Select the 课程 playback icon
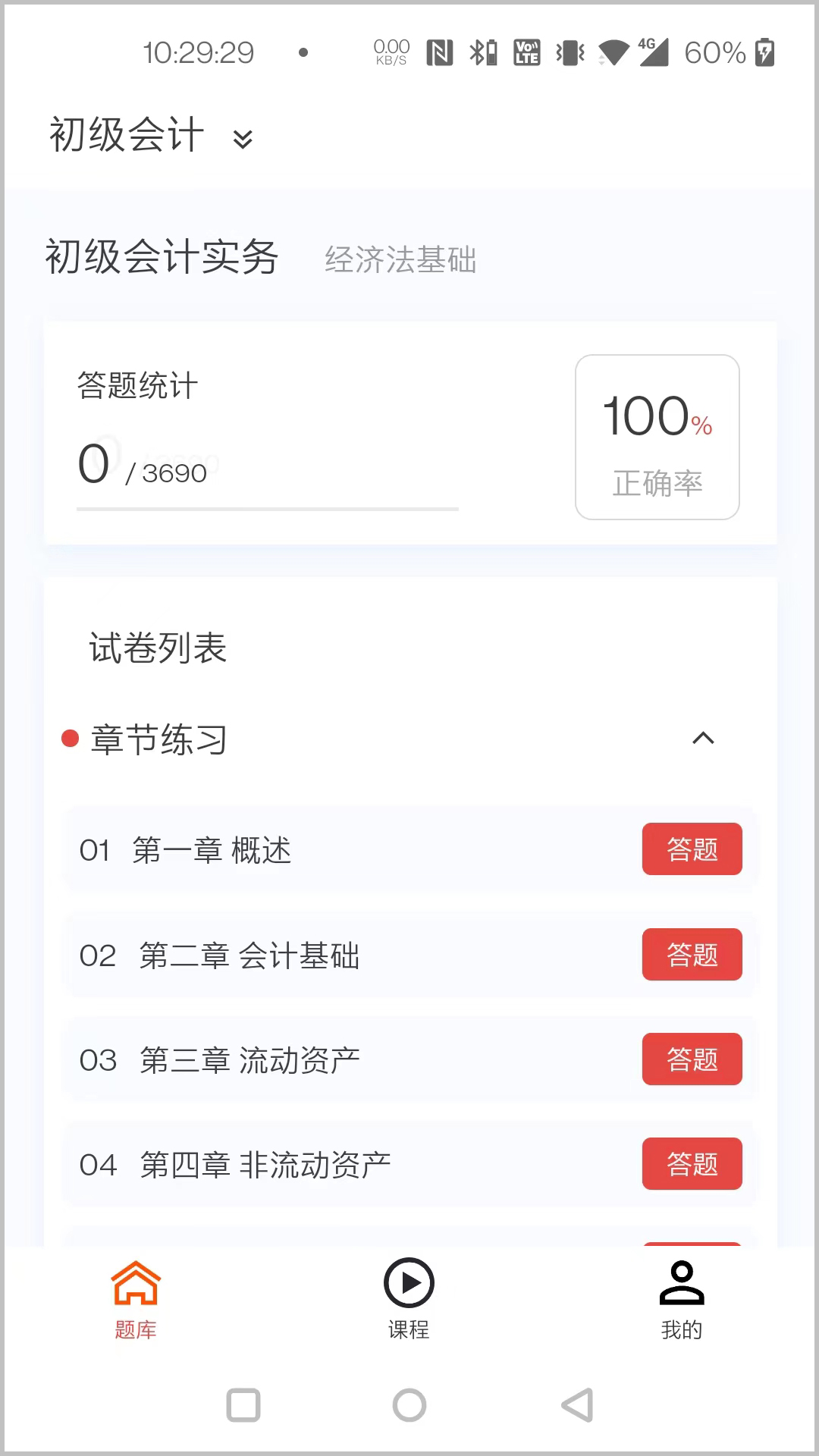The width and height of the screenshot is (819, 1456). coord(409,1282)
